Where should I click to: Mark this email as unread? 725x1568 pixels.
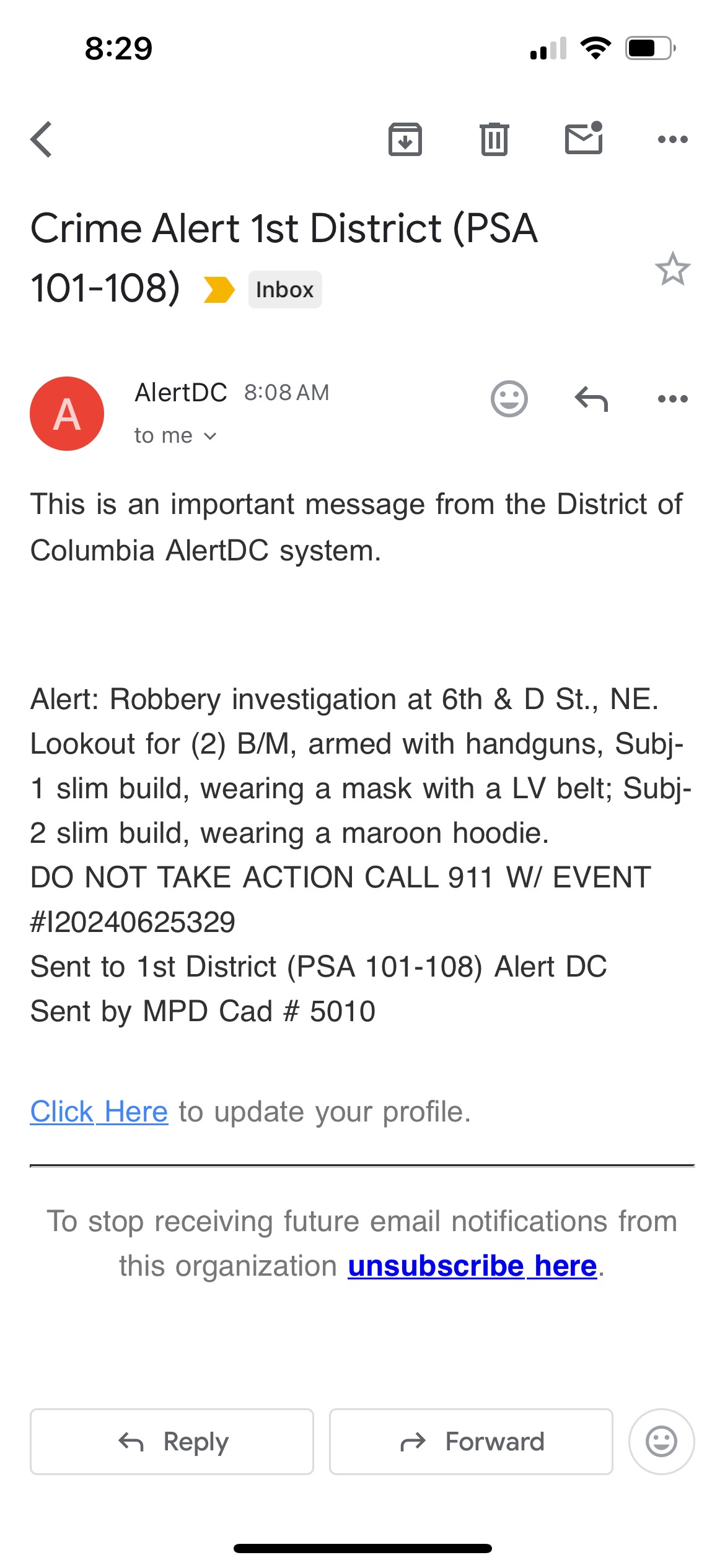point(584,138)
